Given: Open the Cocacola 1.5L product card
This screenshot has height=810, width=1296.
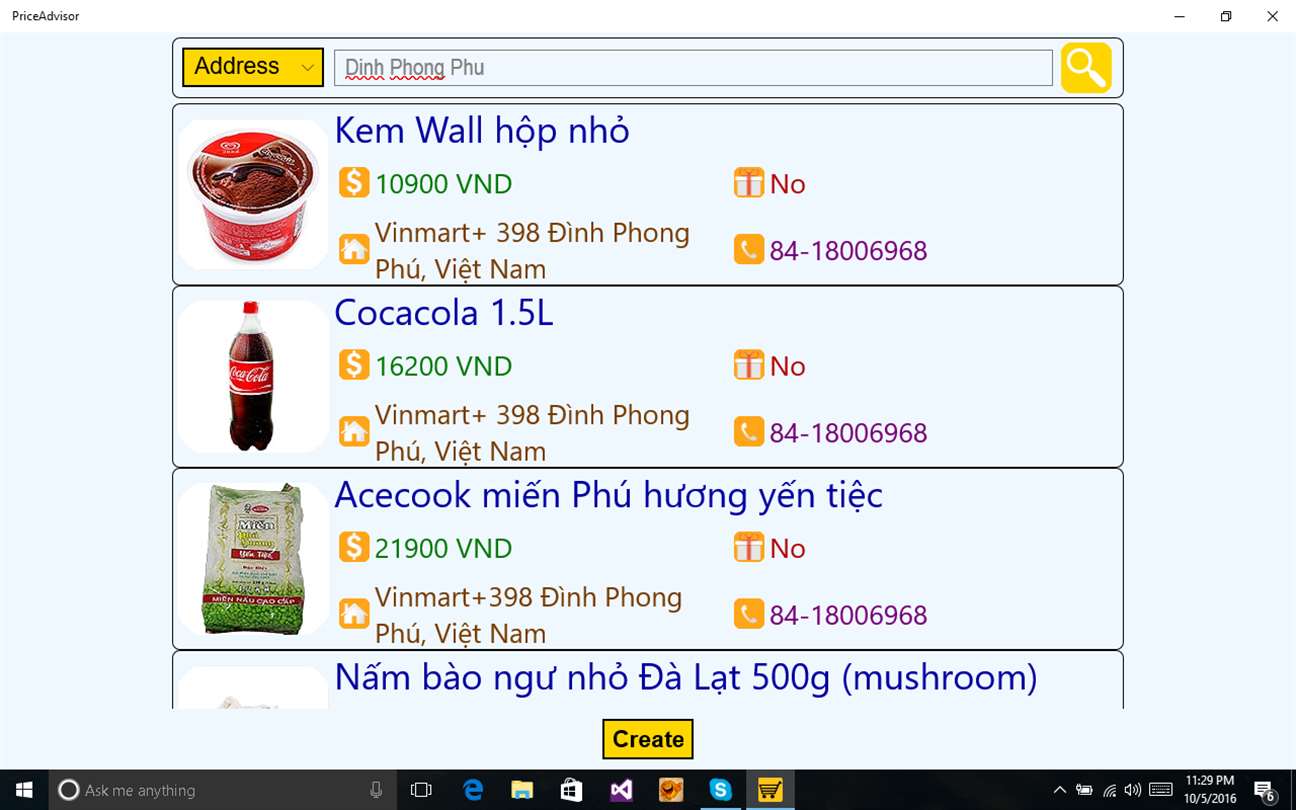Looking at the screenshot, I should [443, 313].
